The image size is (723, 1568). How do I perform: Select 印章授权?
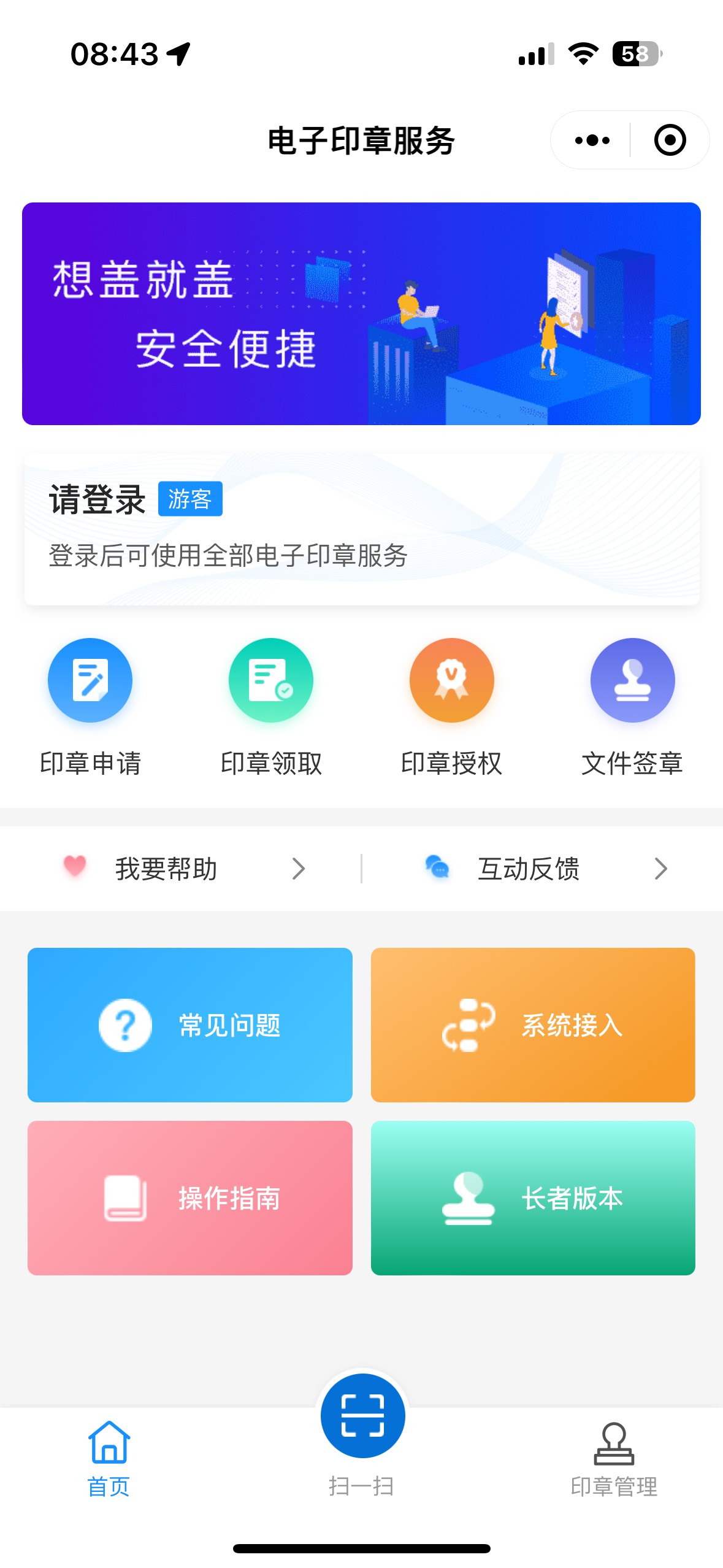(451, 706)
